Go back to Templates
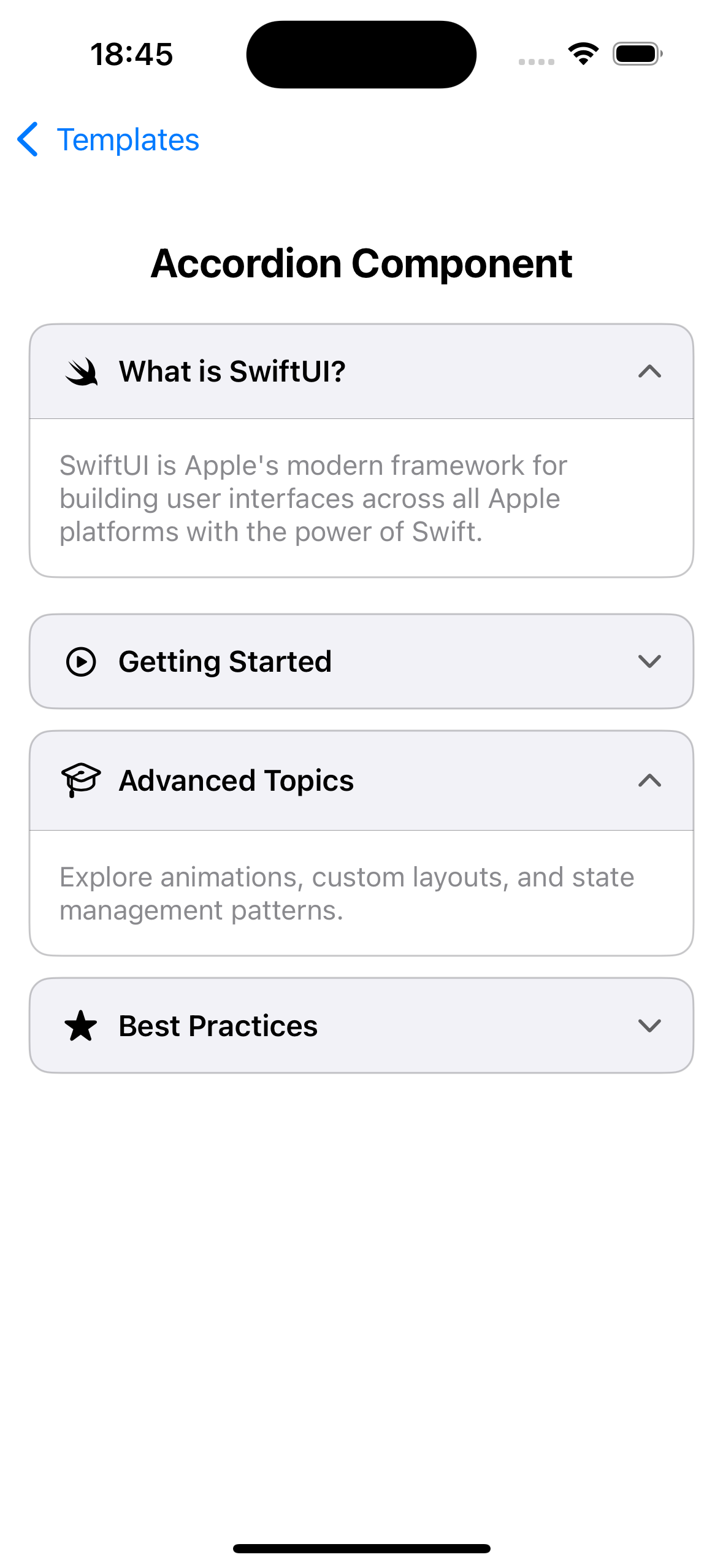Viewport: 723px width, 1568px height. pos(109,140)
